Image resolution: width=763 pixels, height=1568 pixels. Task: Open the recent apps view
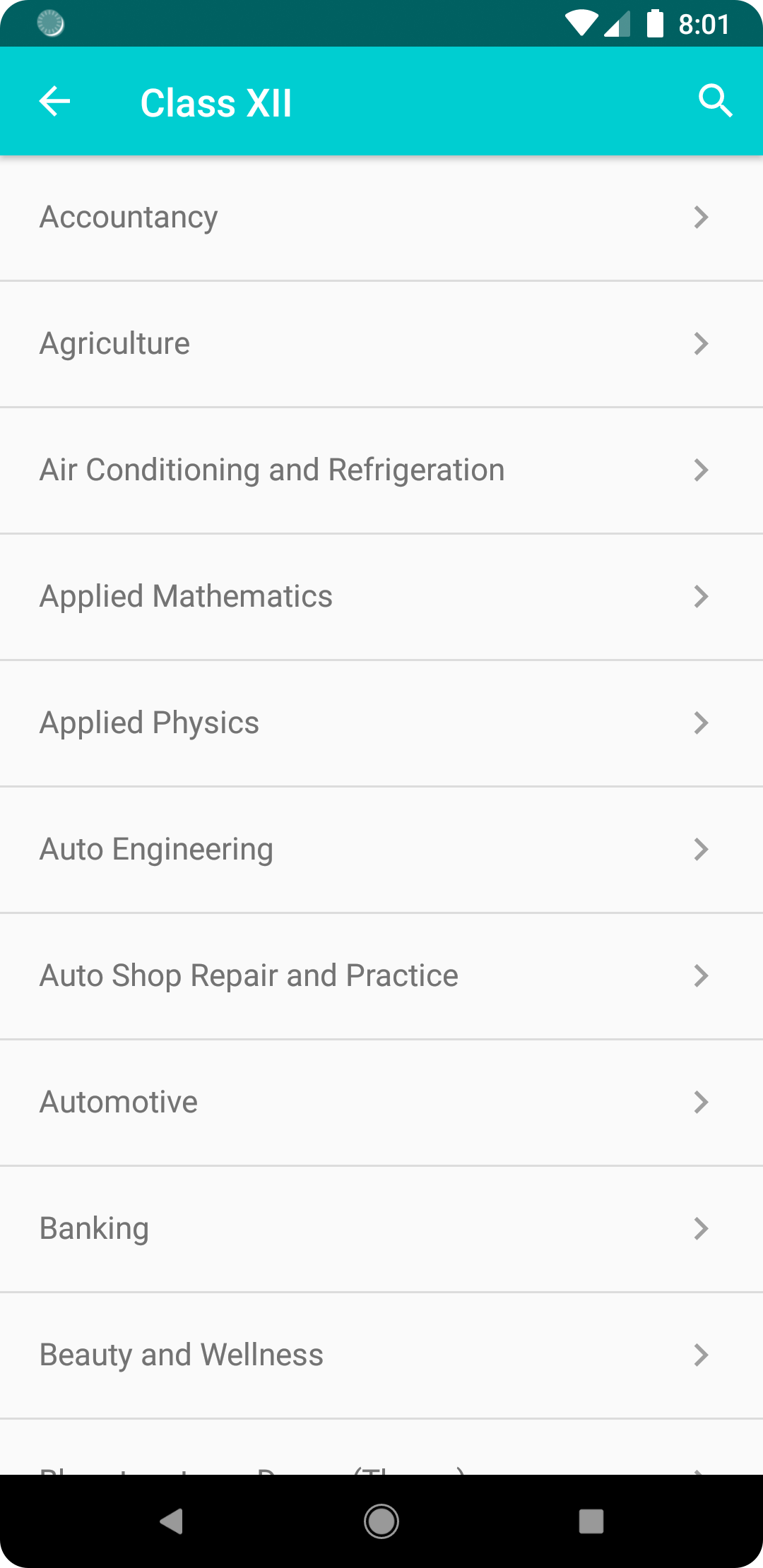pos(591,1521)
